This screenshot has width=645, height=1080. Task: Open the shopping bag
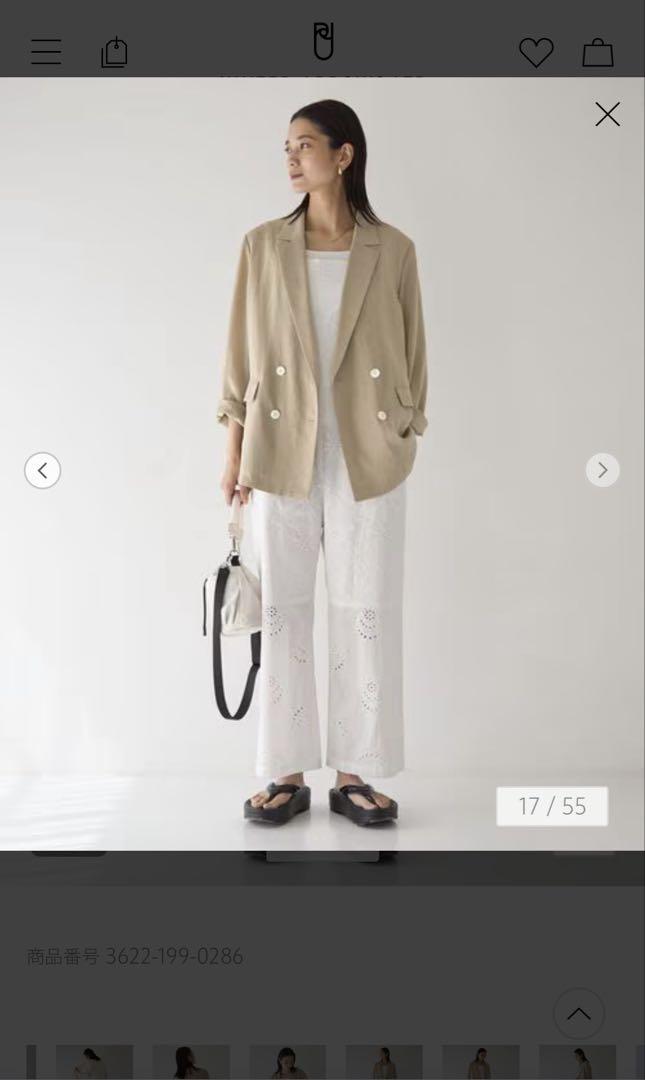pos(598,52)
